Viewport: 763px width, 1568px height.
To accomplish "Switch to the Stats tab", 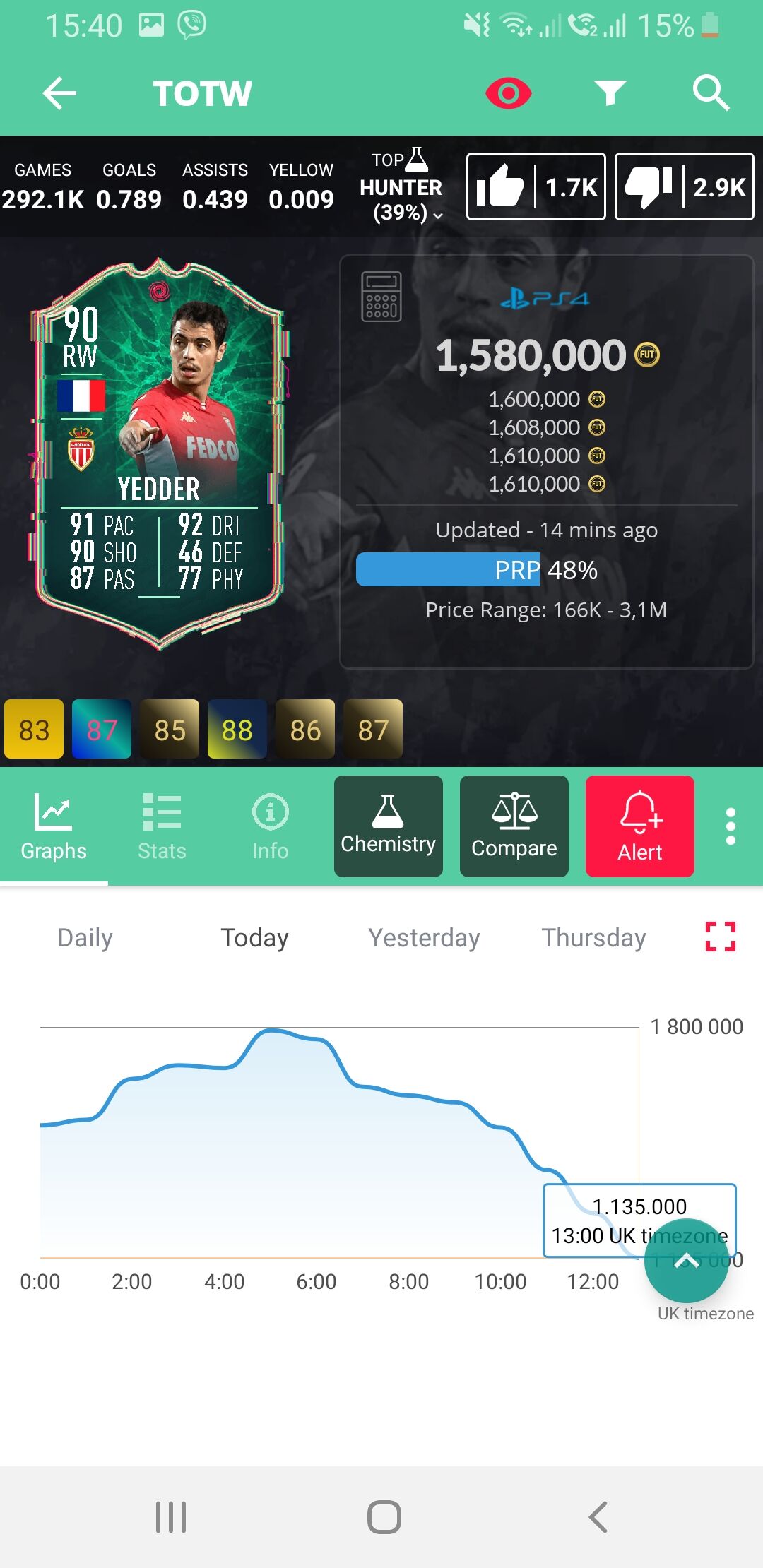I will click(162, 826).
